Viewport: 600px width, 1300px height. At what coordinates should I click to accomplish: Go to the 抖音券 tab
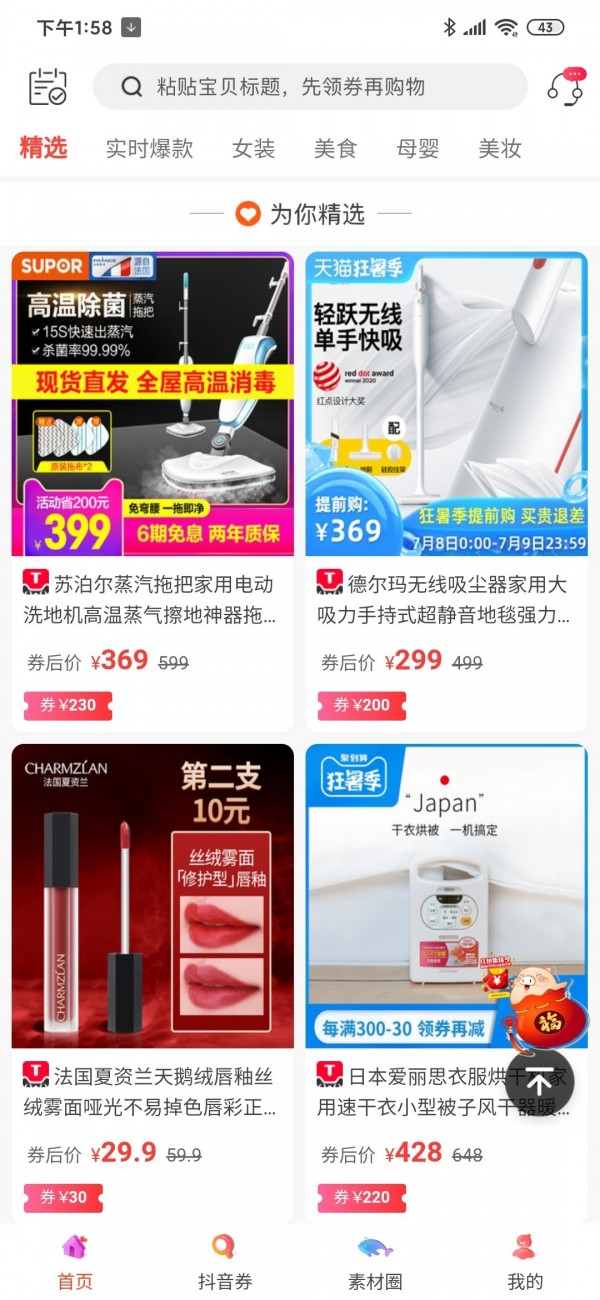tap(224, 1262)
